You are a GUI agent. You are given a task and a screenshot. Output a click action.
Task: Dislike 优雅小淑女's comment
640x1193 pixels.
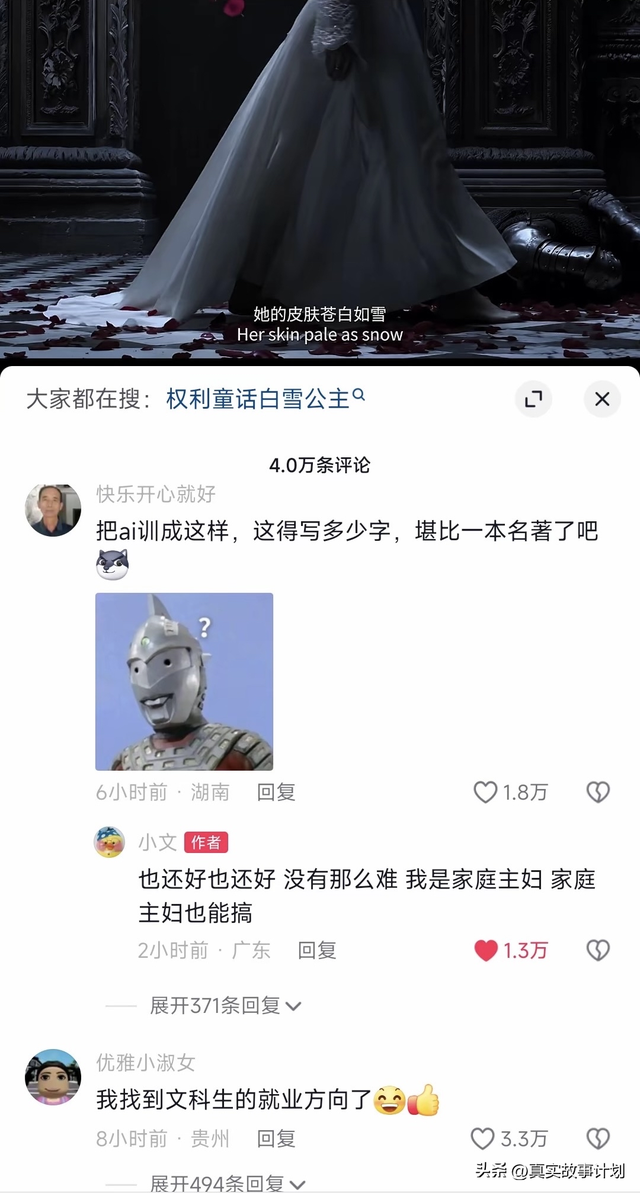597,1138
